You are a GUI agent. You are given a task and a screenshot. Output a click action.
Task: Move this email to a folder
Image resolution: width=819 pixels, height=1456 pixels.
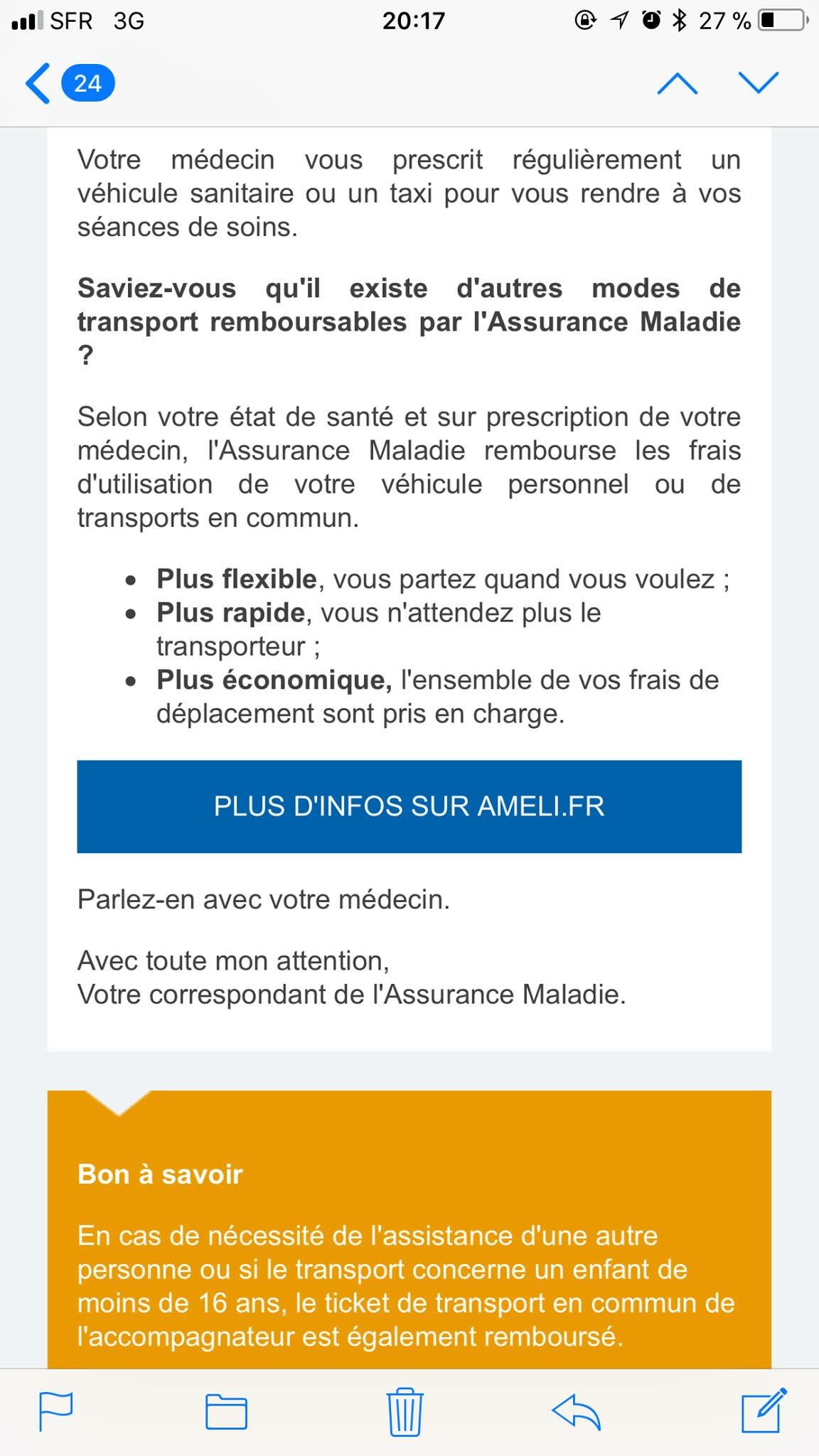pyautogui.click(x=226, y=1411)
